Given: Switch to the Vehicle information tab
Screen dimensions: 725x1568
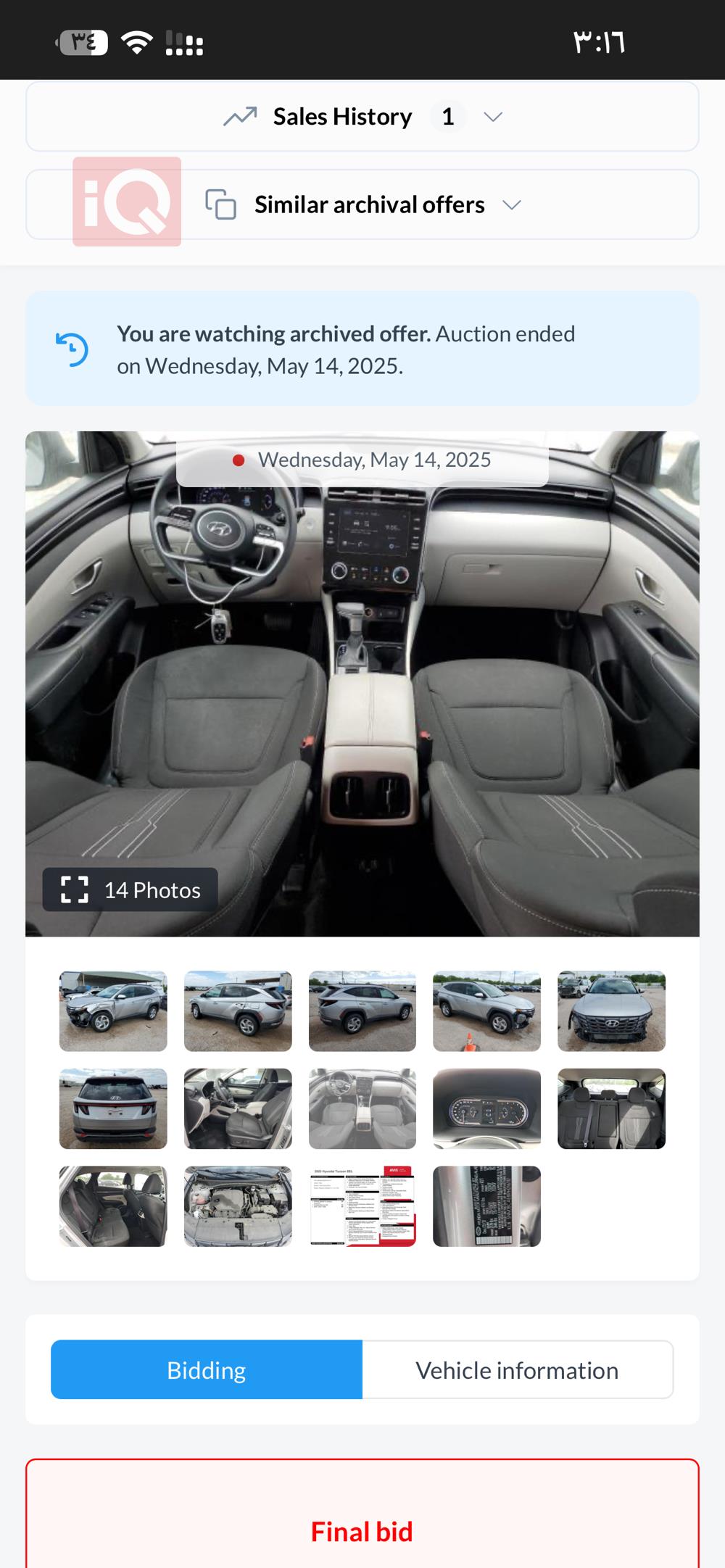Looking at the screenshot, I should tap(517, 1370).
